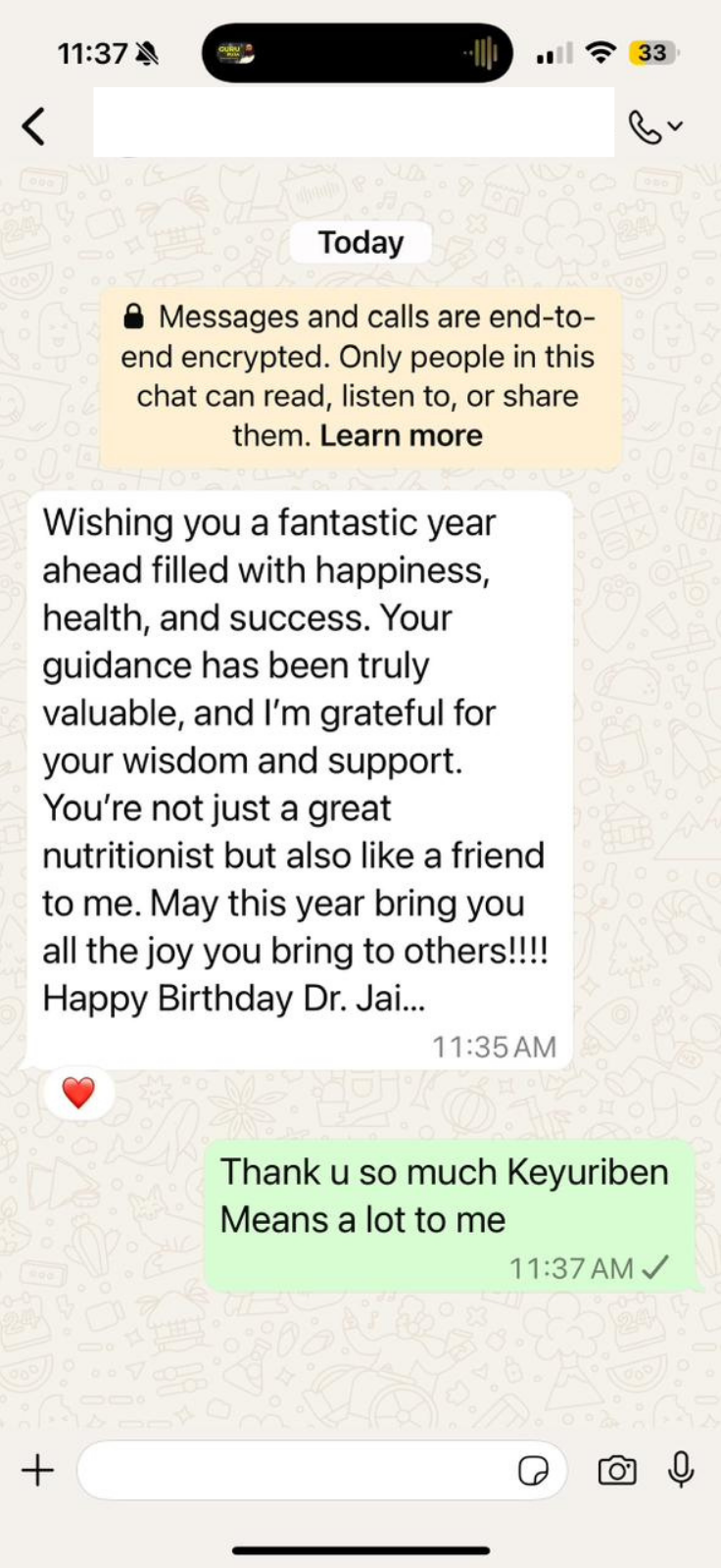Open the camera to send a photo

[x=617, y=1470]
